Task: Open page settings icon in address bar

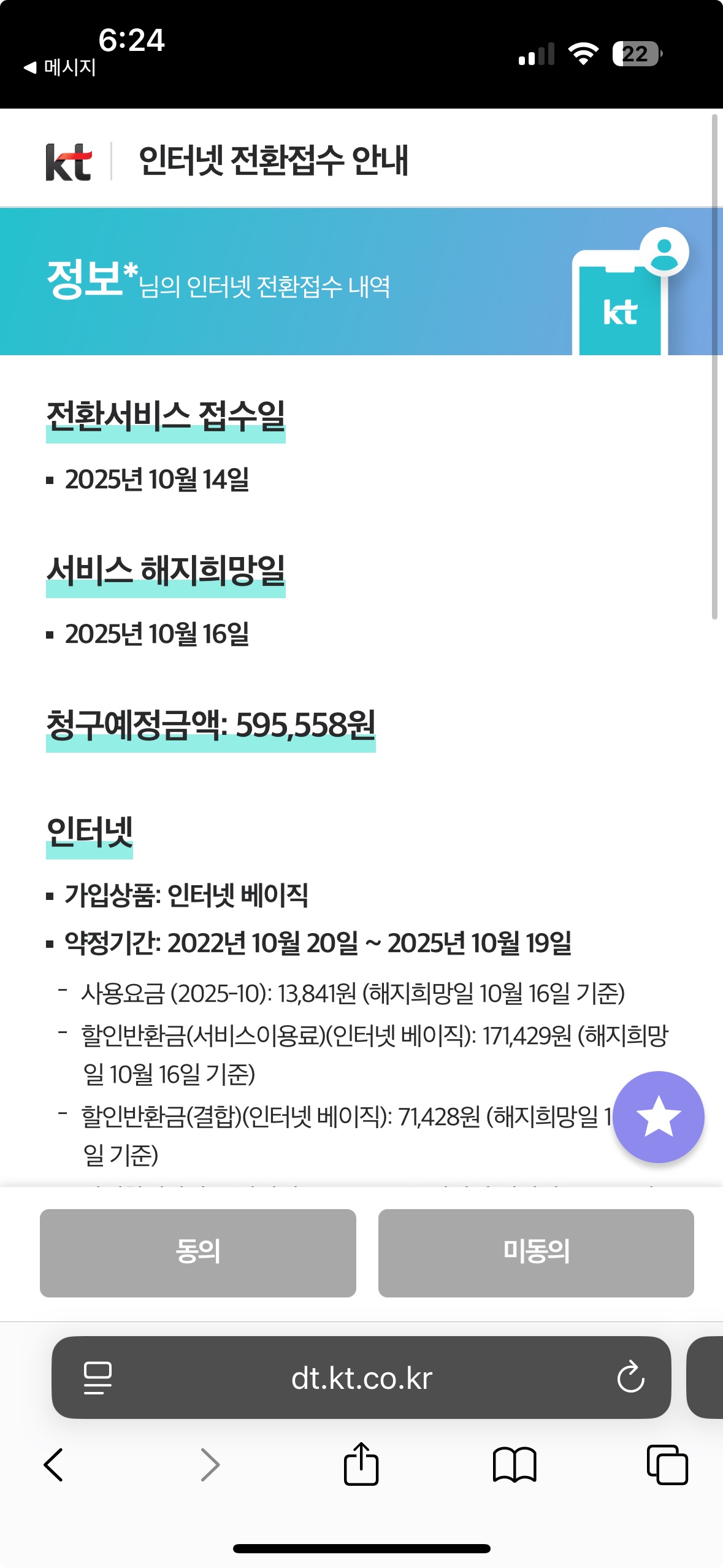Action: point(98,1378)
